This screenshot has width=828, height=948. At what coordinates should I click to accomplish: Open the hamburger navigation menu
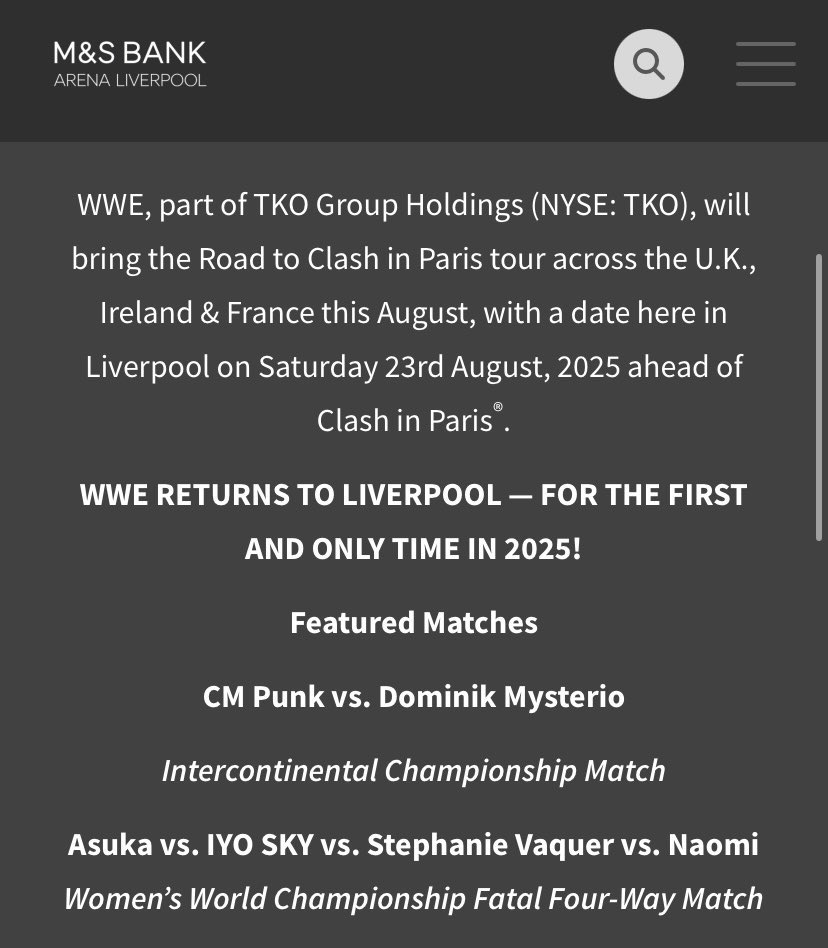point(765,65)
